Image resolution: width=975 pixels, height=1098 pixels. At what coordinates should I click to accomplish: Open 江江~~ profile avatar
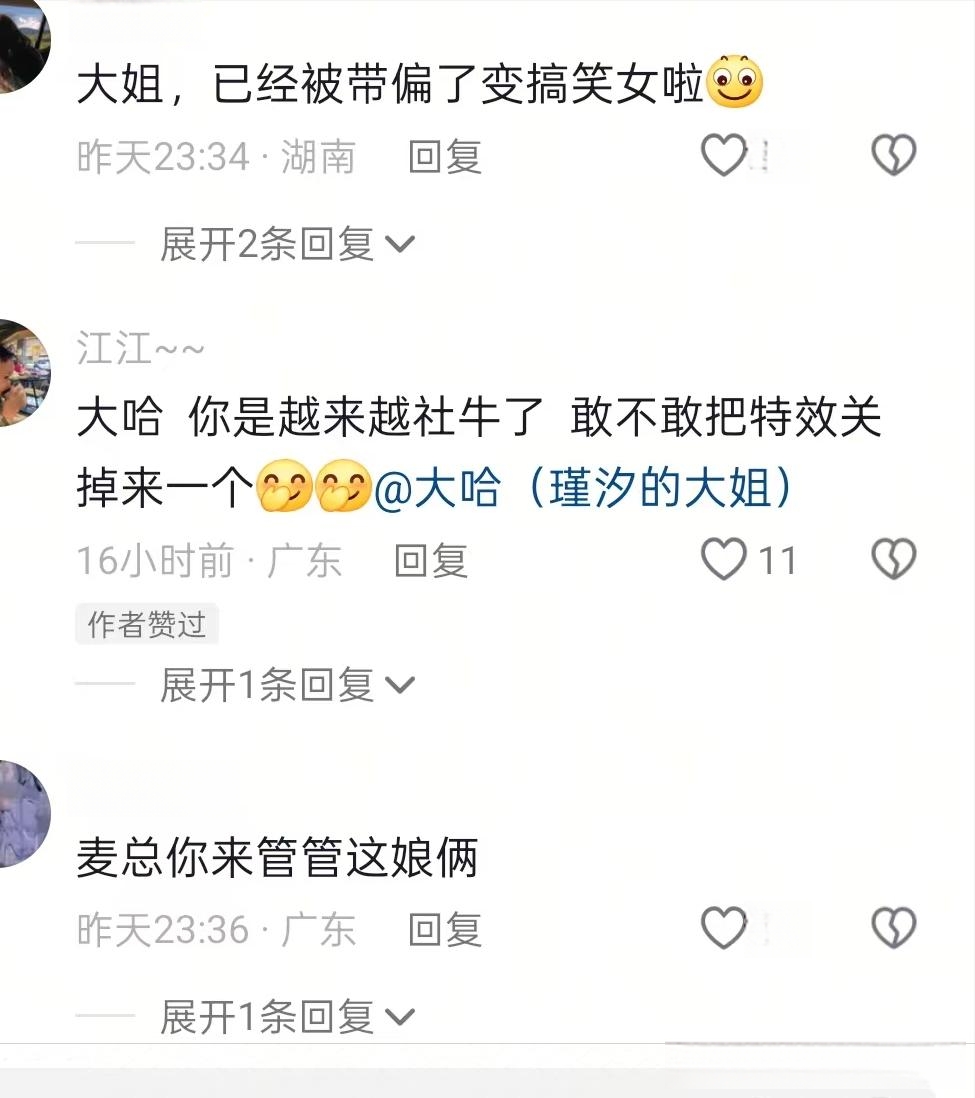[x=22, y=373]
